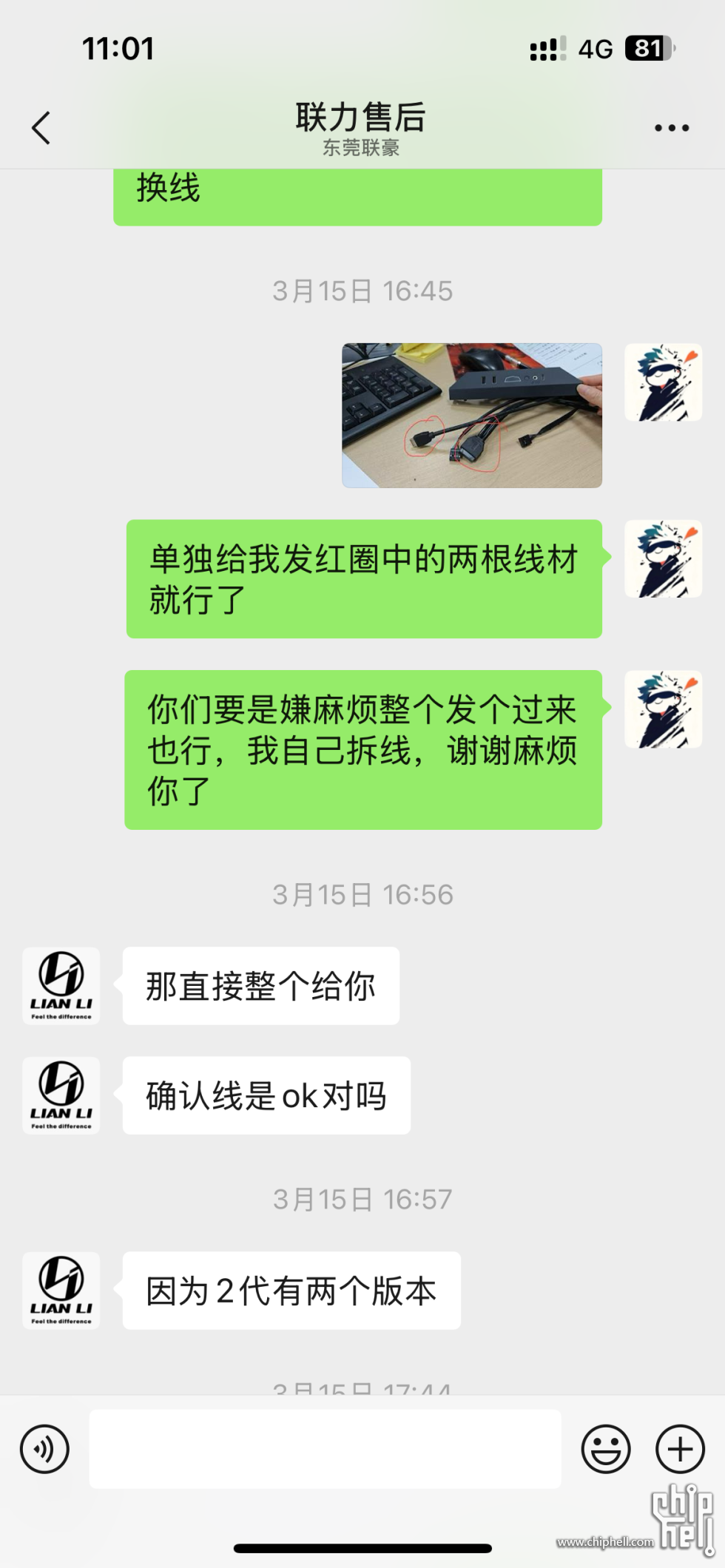Open the emoji sticker panel

605,1449
